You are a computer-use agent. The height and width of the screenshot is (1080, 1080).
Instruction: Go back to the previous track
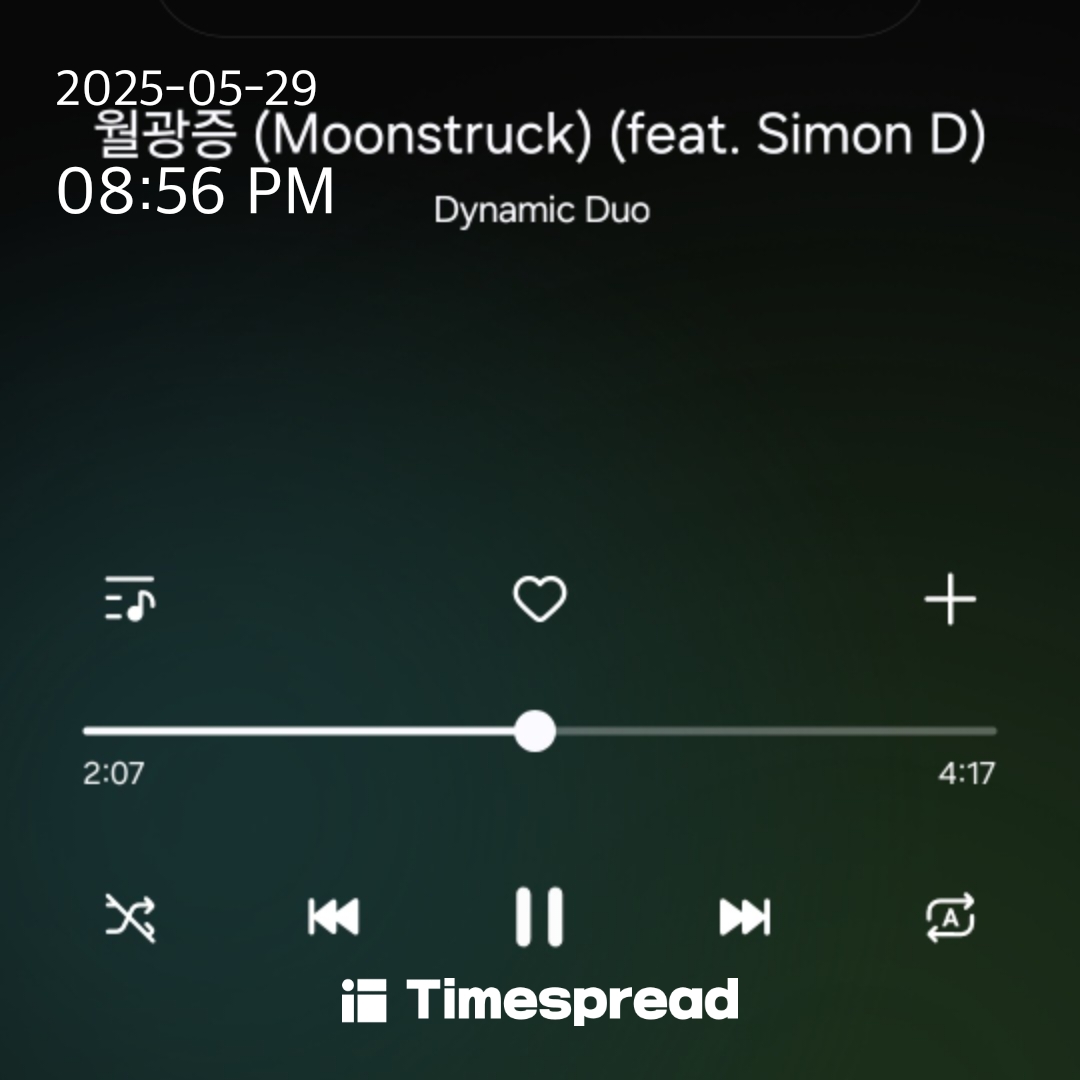333,916
